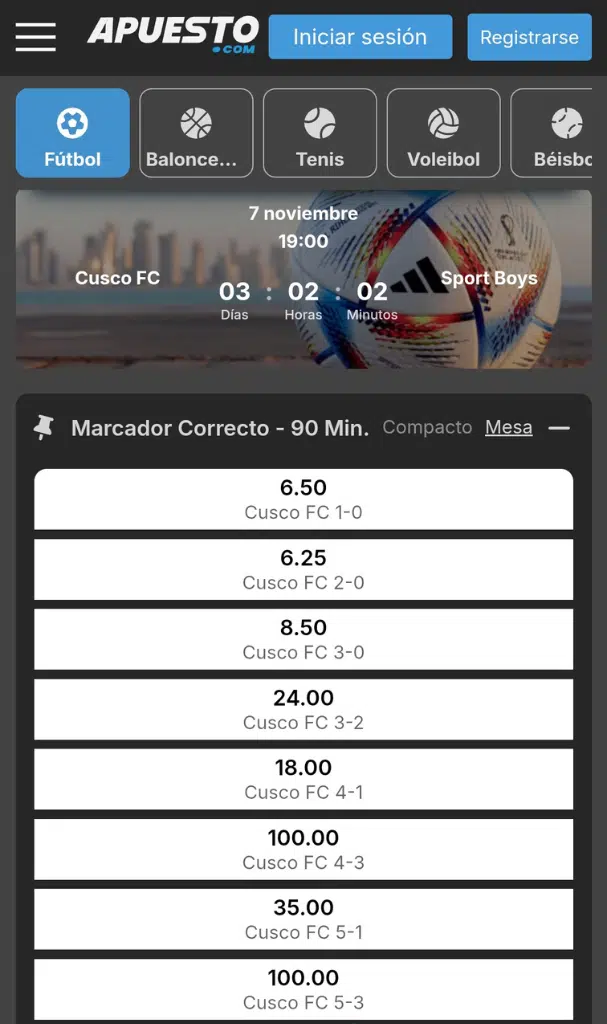Open the Voleibol sport tab
The height and width of the screenshot is (1024, 607).
click(x=443, y=133)
